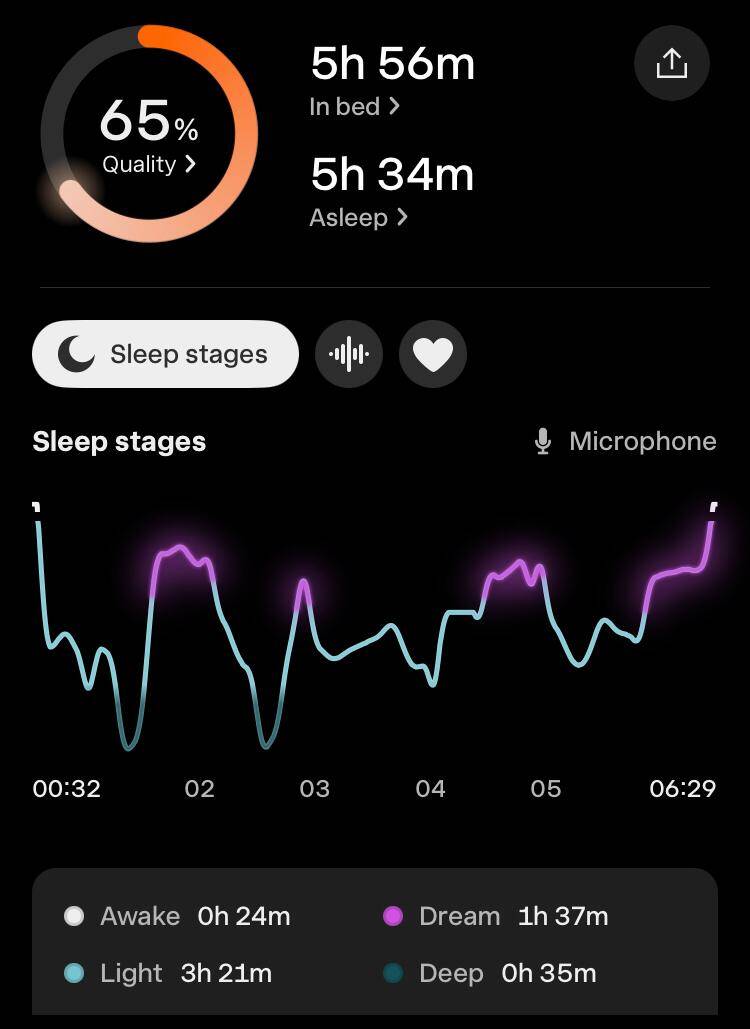
Task: Open Asleep time details
Action: tap(358, 217)
